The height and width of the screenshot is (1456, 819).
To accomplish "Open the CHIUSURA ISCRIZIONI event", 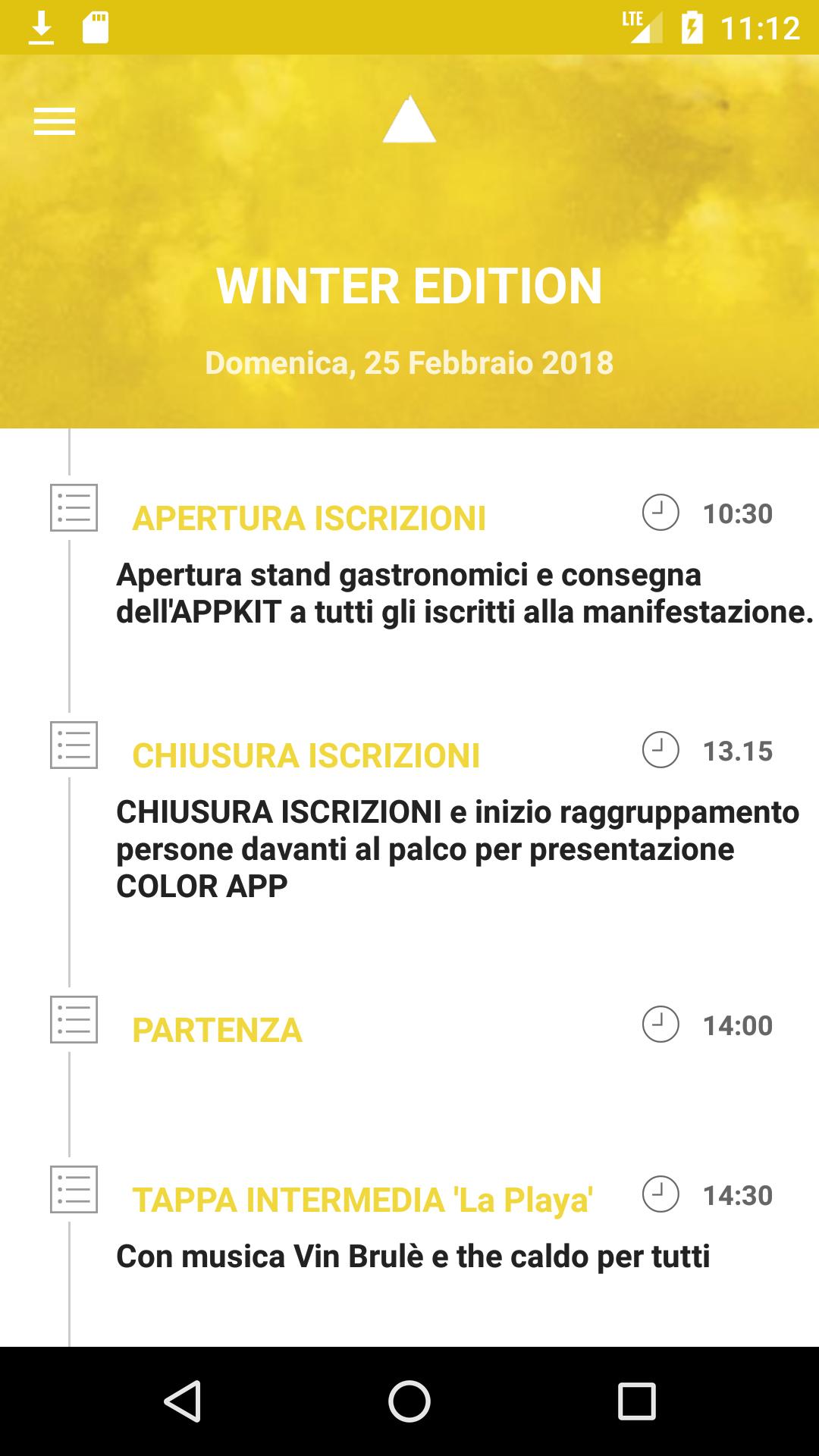I will (306, 756).
